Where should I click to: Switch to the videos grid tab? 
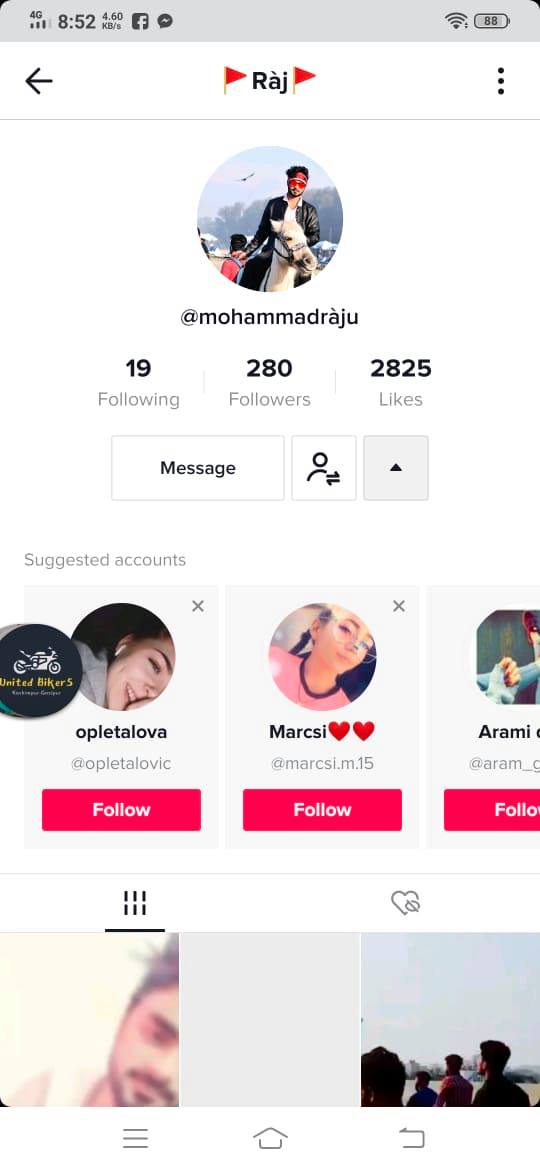pos(135,903)
